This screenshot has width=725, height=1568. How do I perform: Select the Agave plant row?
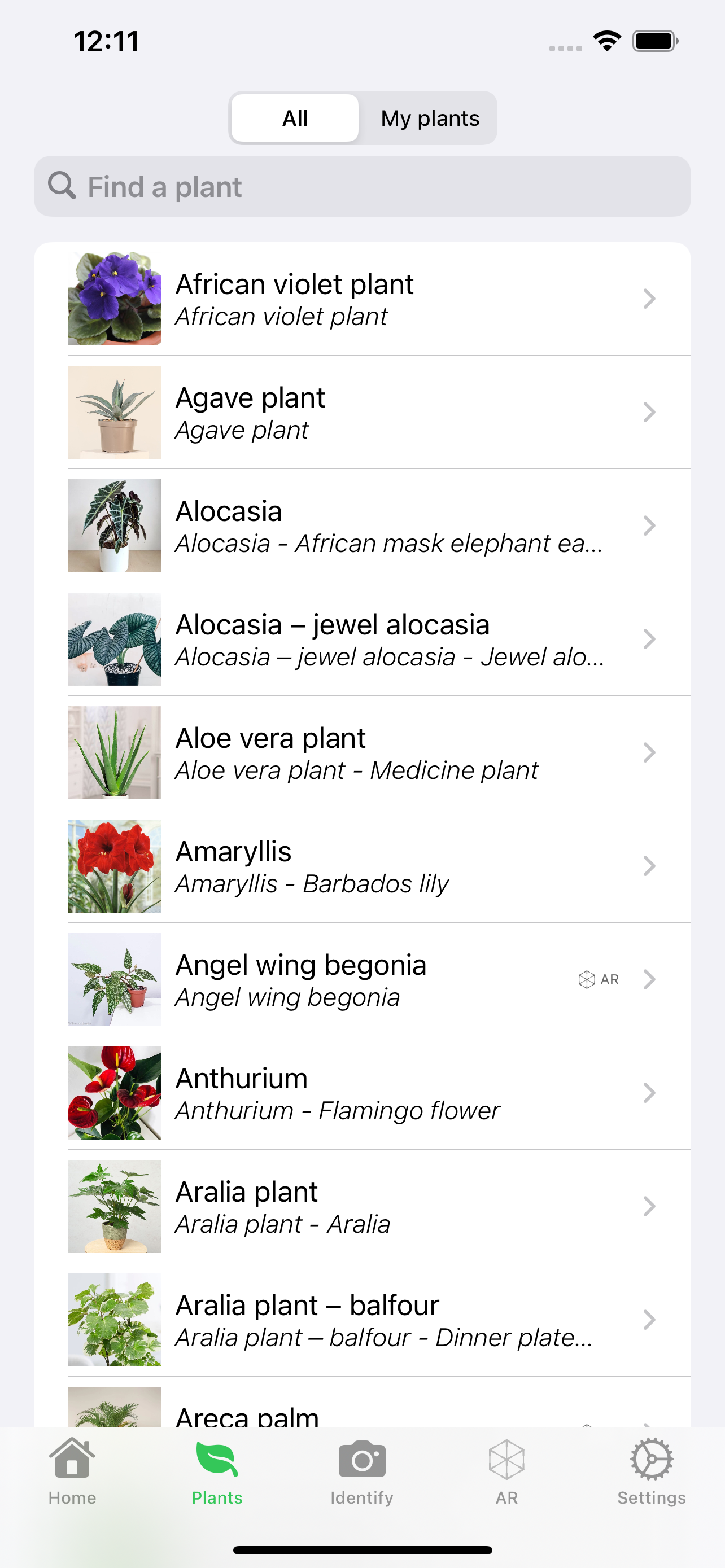[x=362, y=411]
